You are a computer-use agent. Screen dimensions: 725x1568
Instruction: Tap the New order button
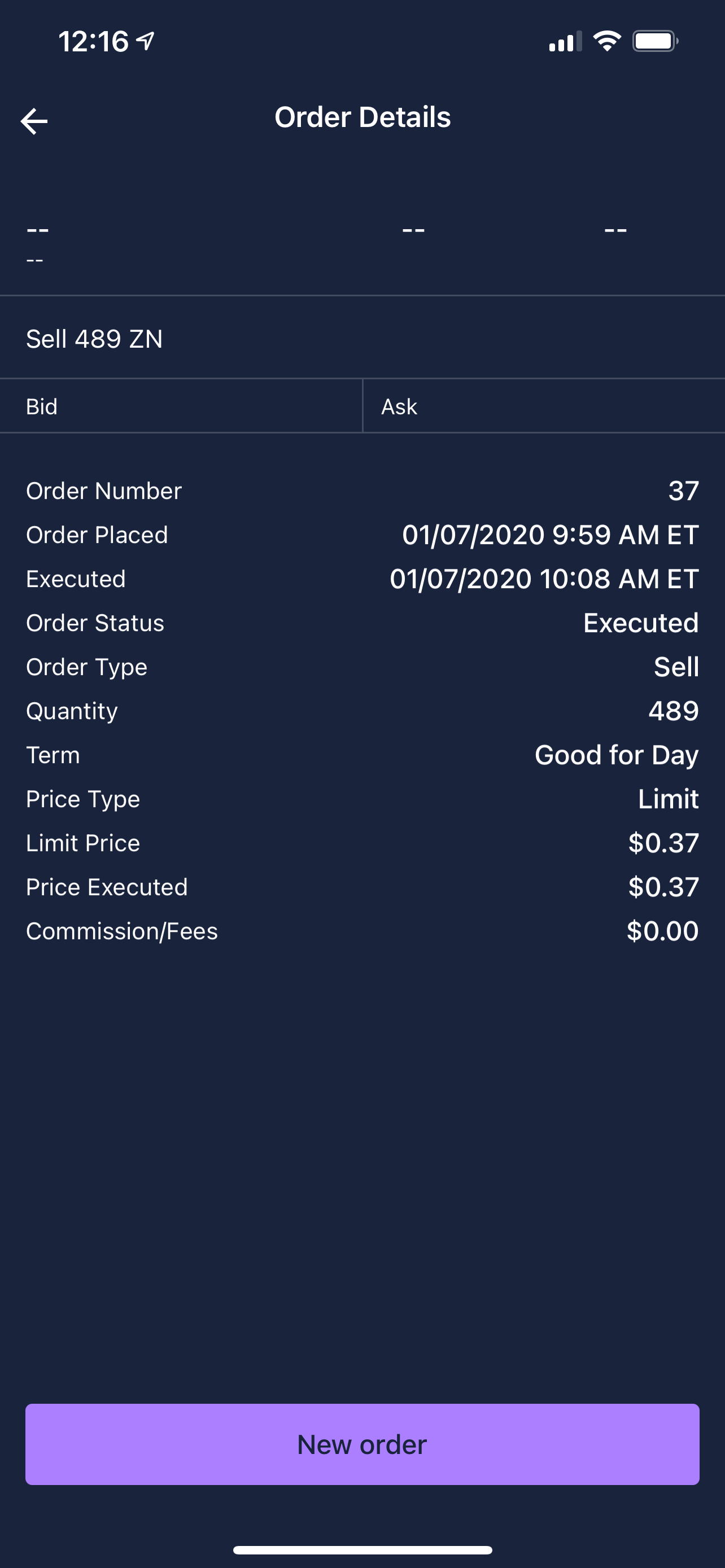pos(362,1444)
